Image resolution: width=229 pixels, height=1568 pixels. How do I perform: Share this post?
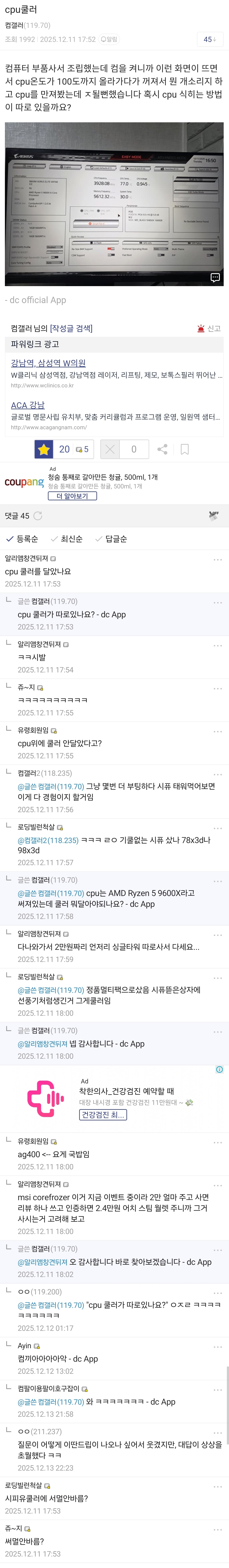click(x=162, y=449)
